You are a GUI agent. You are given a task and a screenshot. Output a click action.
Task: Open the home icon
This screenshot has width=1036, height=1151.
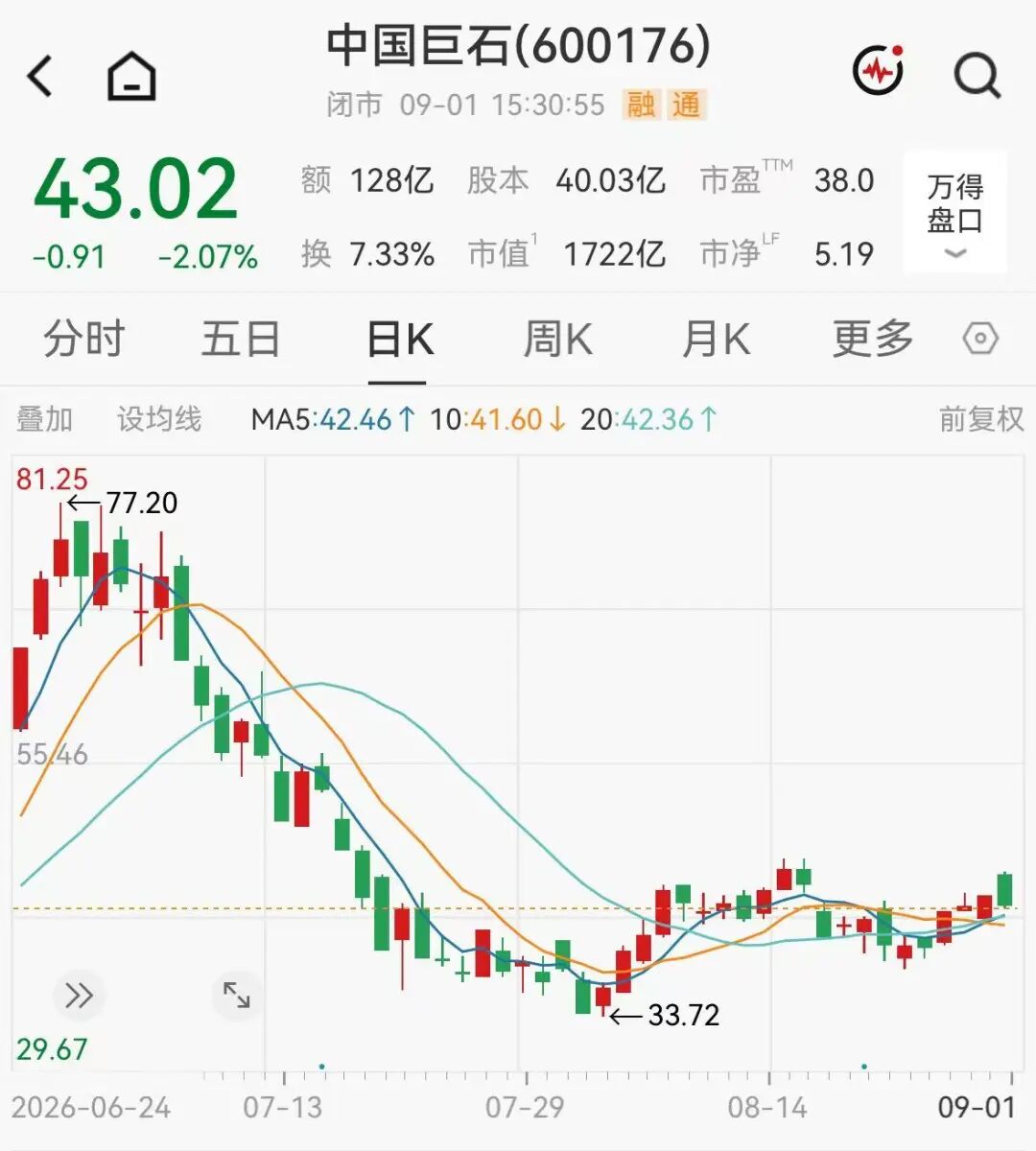click(x=131, y=76)
